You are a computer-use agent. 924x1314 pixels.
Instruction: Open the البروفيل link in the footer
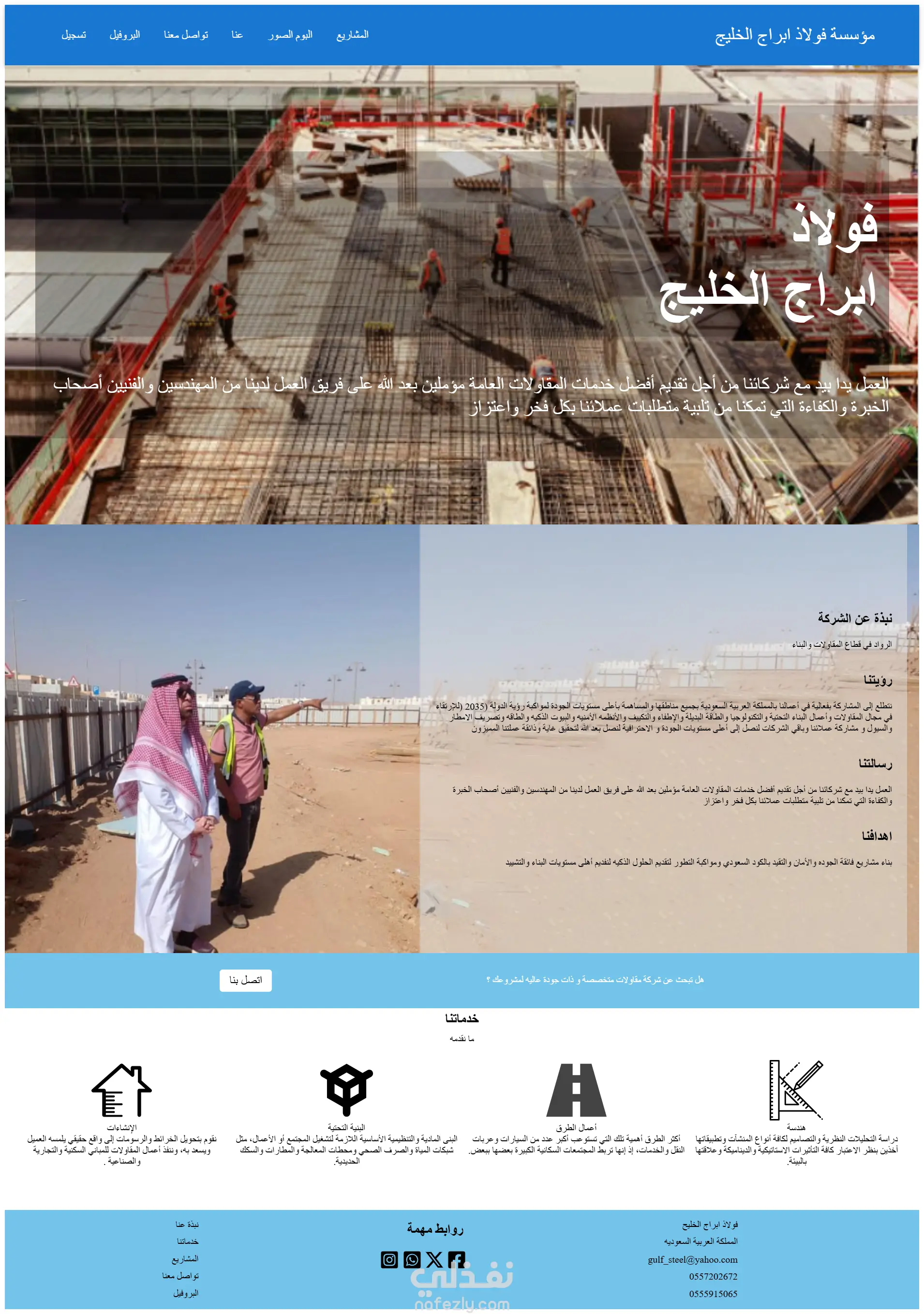pyautogui.click(x=186, y=1293)
